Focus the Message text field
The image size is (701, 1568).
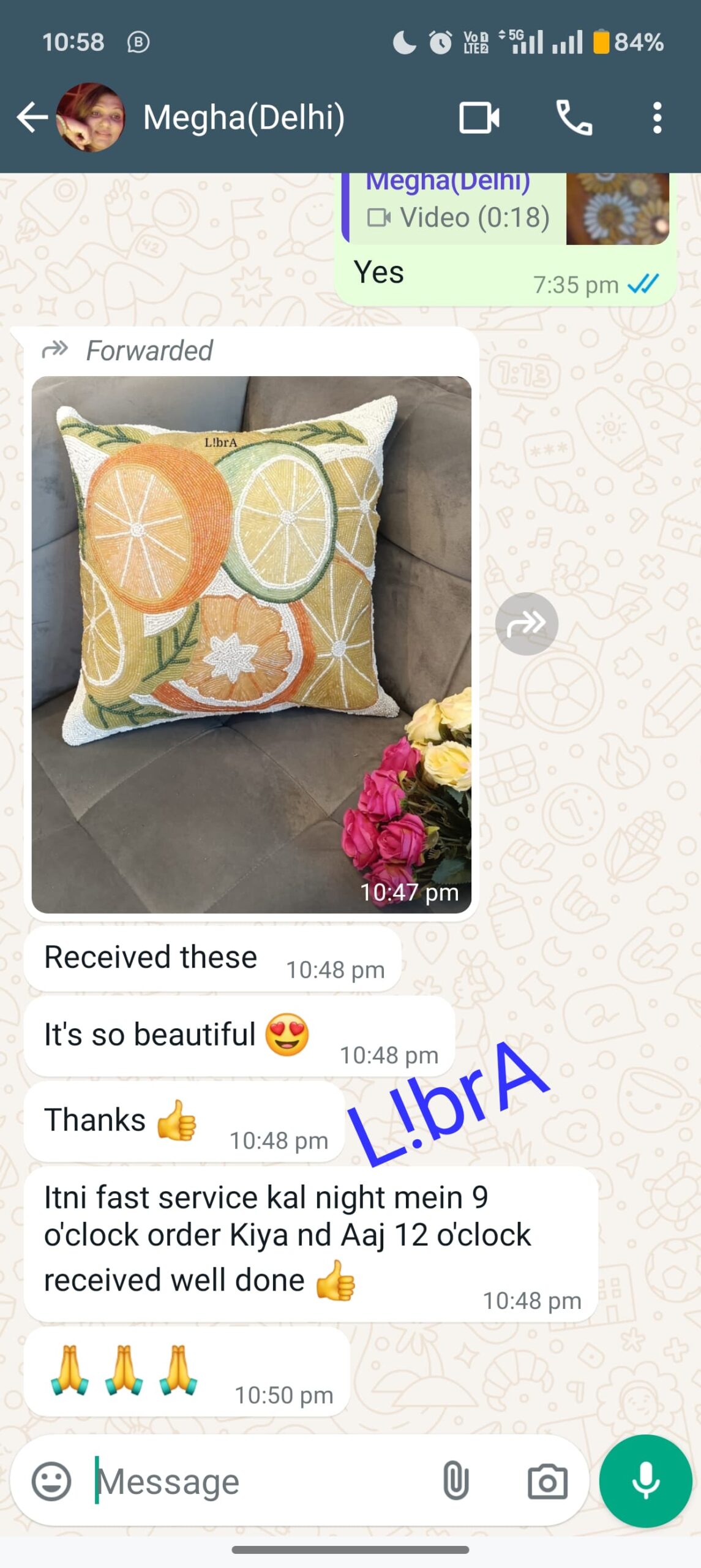tap(263, 1481)
